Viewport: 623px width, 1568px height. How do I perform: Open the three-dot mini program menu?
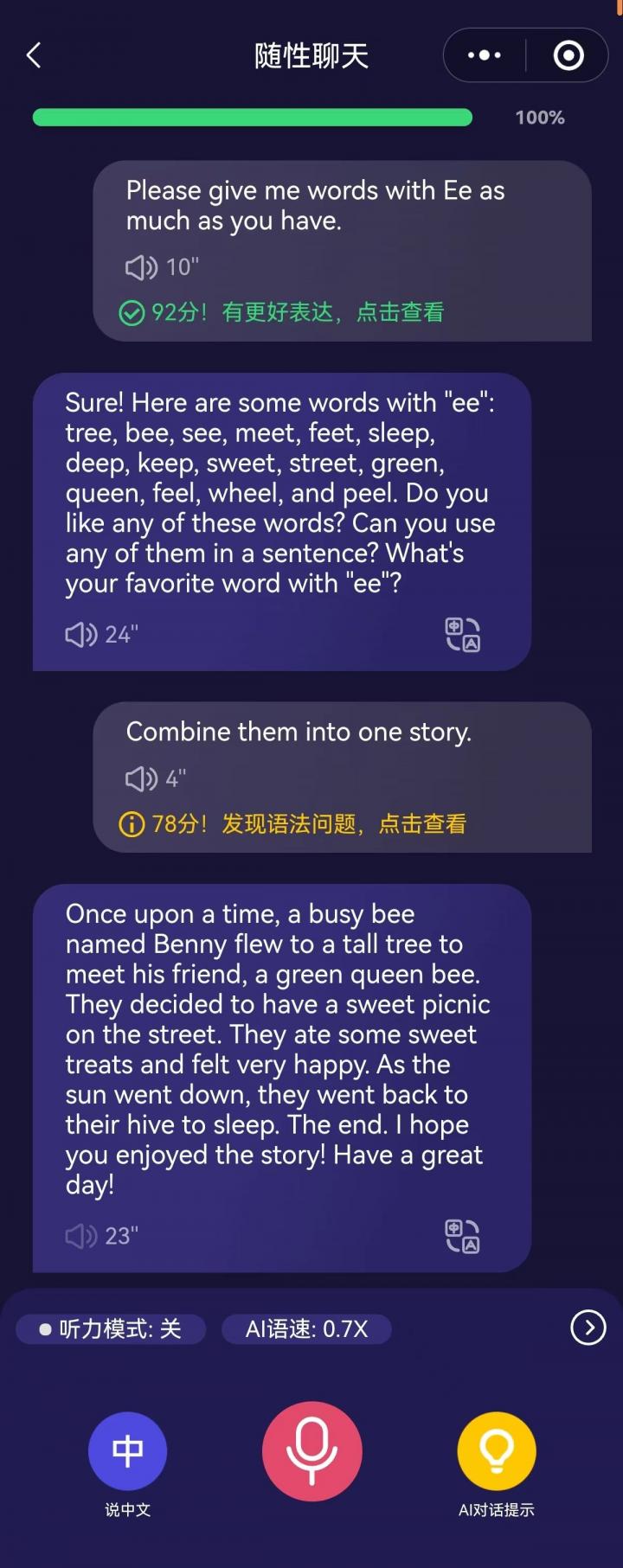[x=484, y=55]
